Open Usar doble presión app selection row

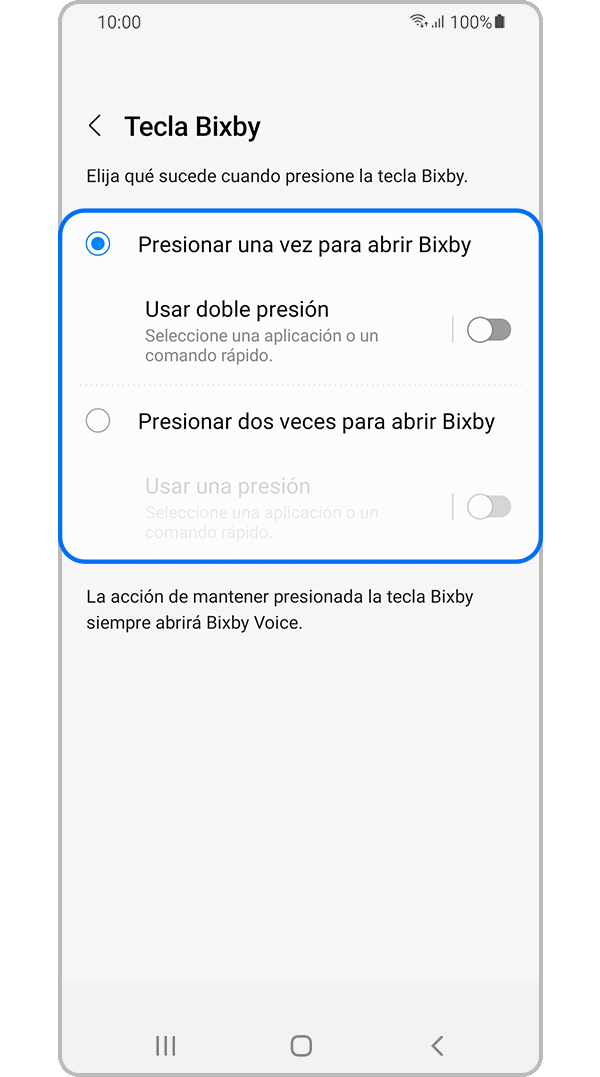(280, 330)
